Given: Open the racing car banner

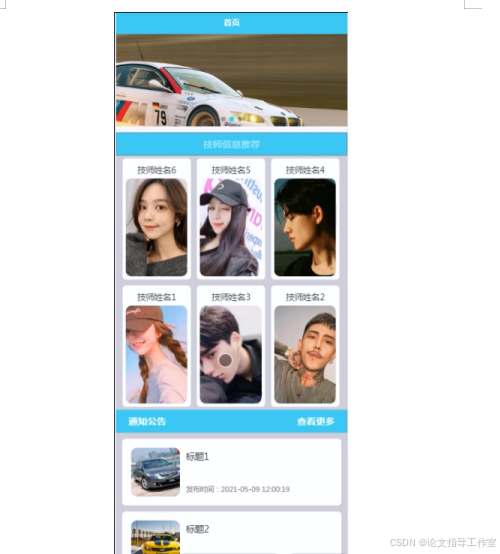Looking at the screenshot, I should (231, 80).
